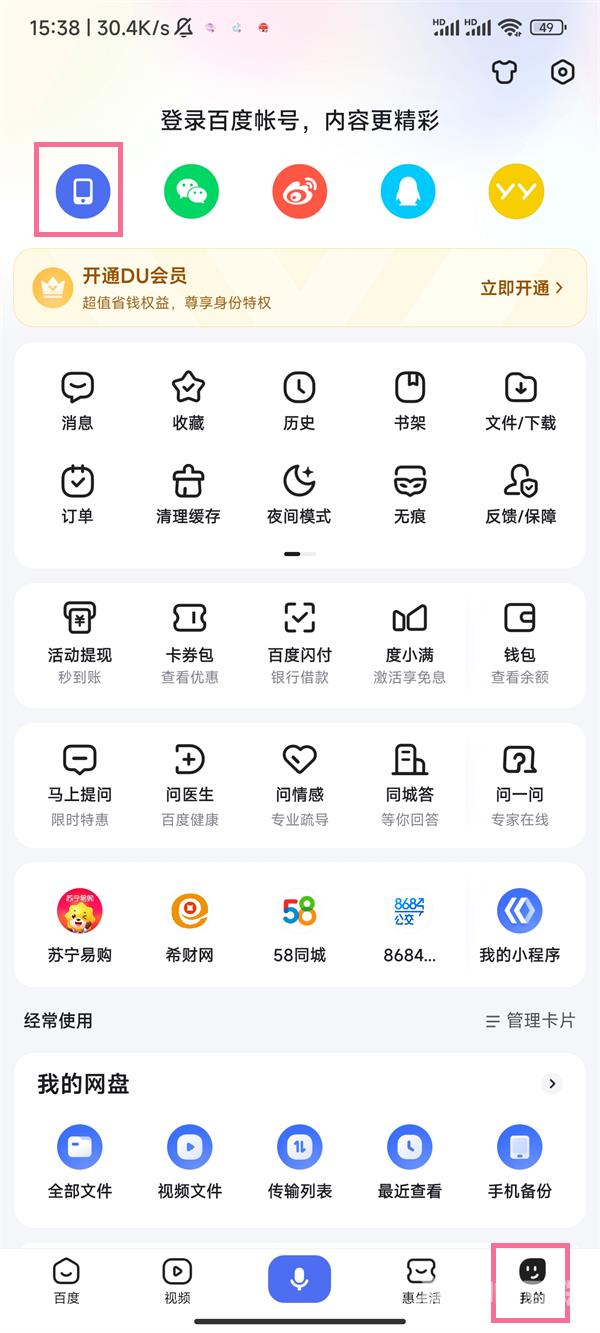Viewport: 600px width, 1333px height.
Task: Open 消息 messages
Action: pos(77,400)
